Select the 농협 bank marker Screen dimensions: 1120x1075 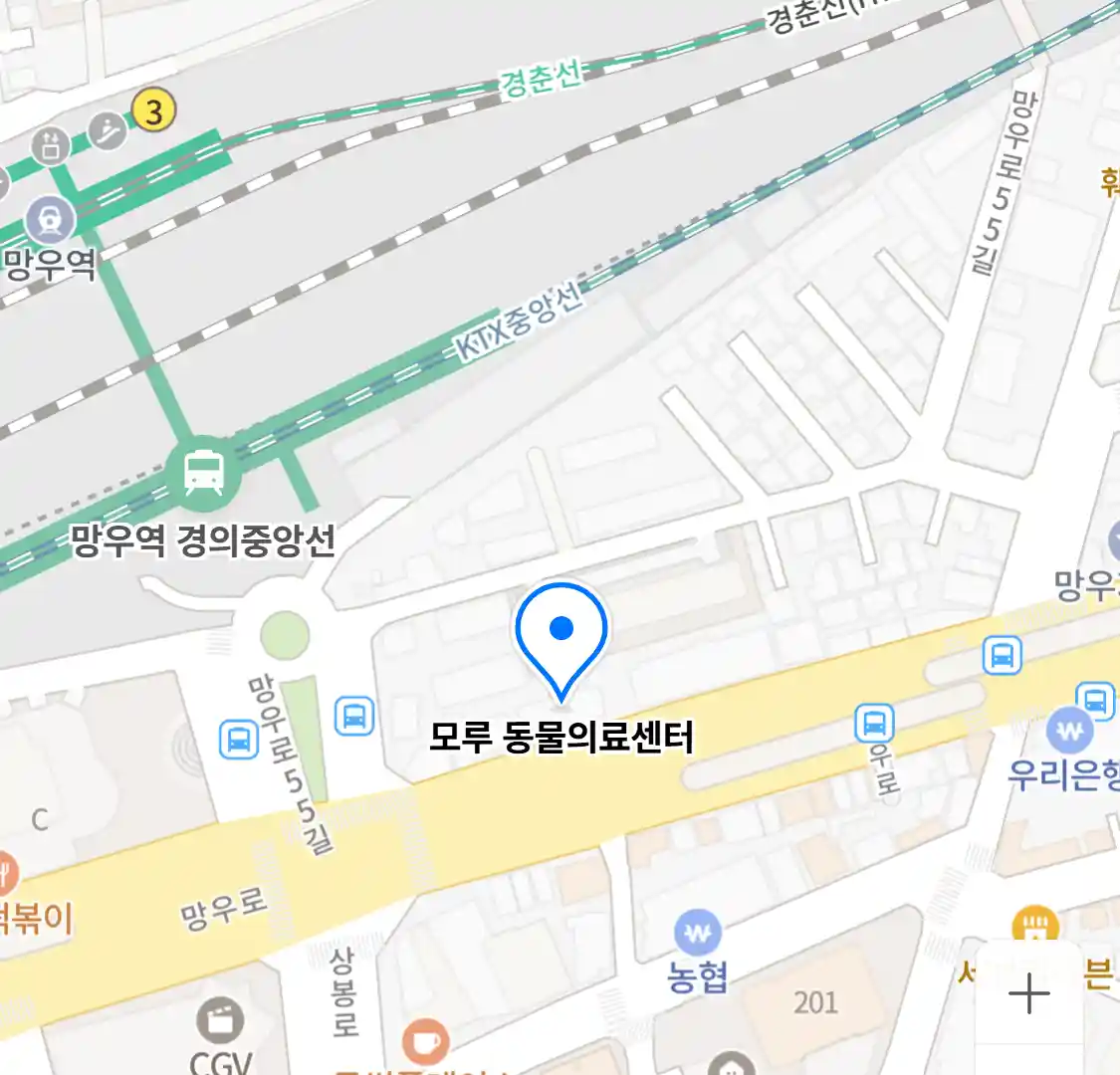tap(698, 934)
